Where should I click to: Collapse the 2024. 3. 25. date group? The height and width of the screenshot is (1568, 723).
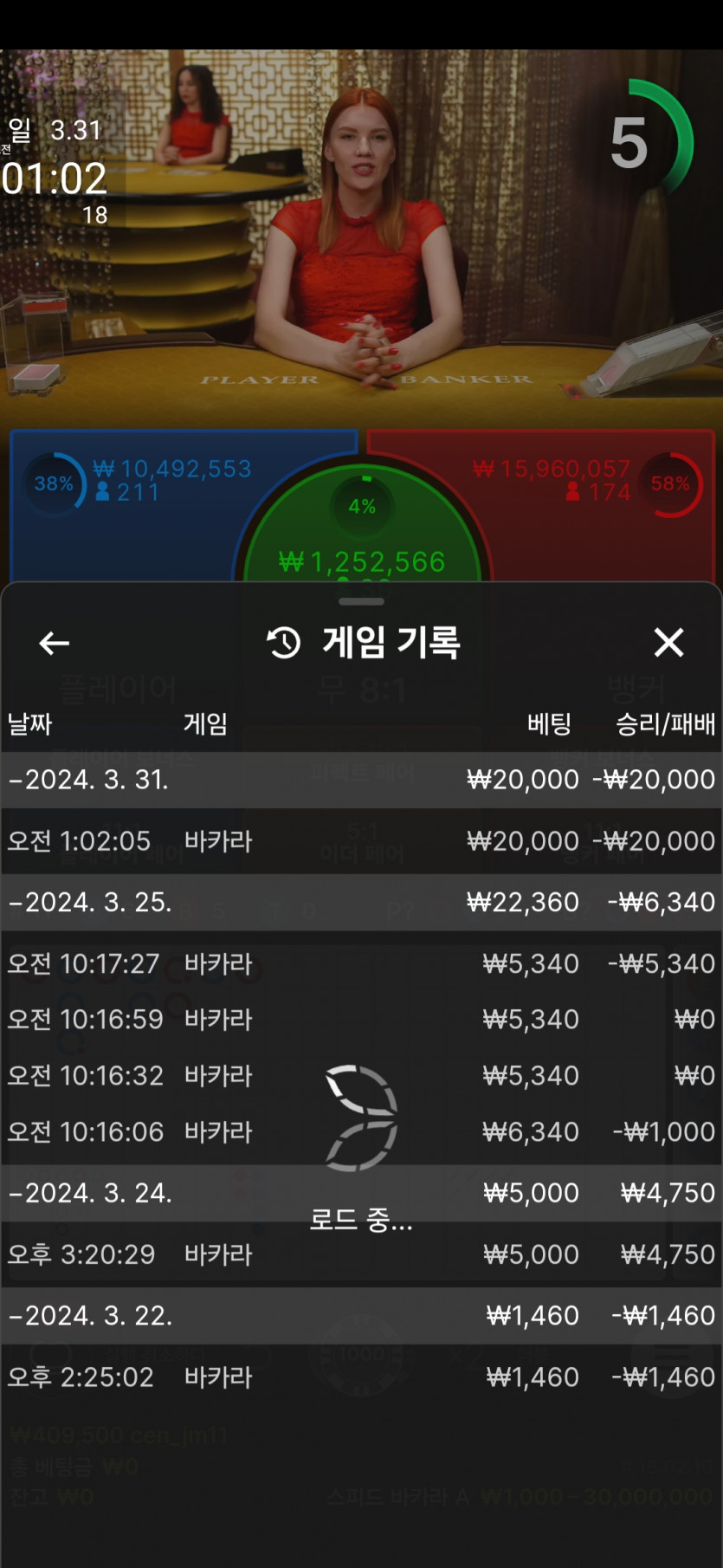[x=88, y=902]
